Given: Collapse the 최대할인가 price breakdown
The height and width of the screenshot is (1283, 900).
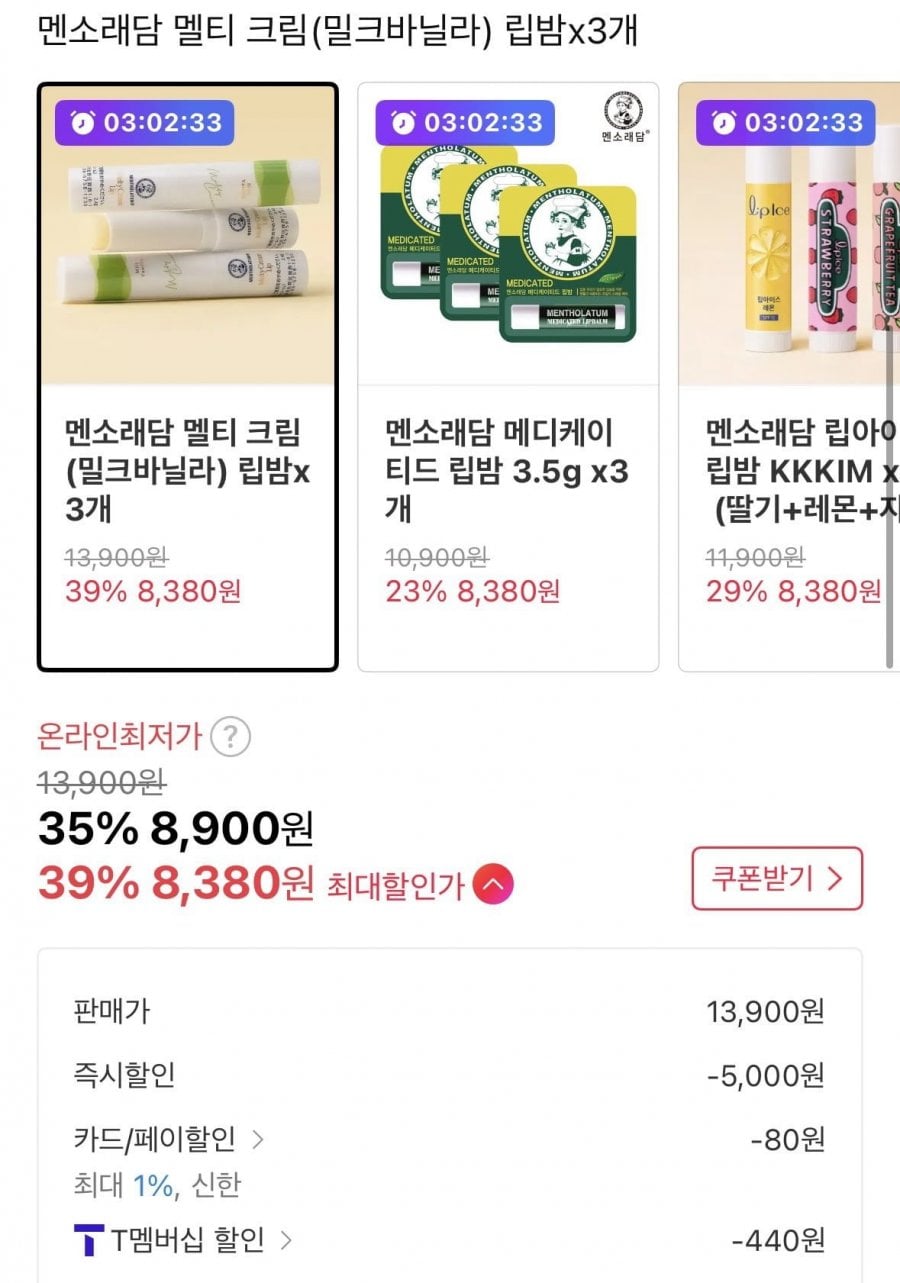Looking at the screenshot, I should pos(493,885).
